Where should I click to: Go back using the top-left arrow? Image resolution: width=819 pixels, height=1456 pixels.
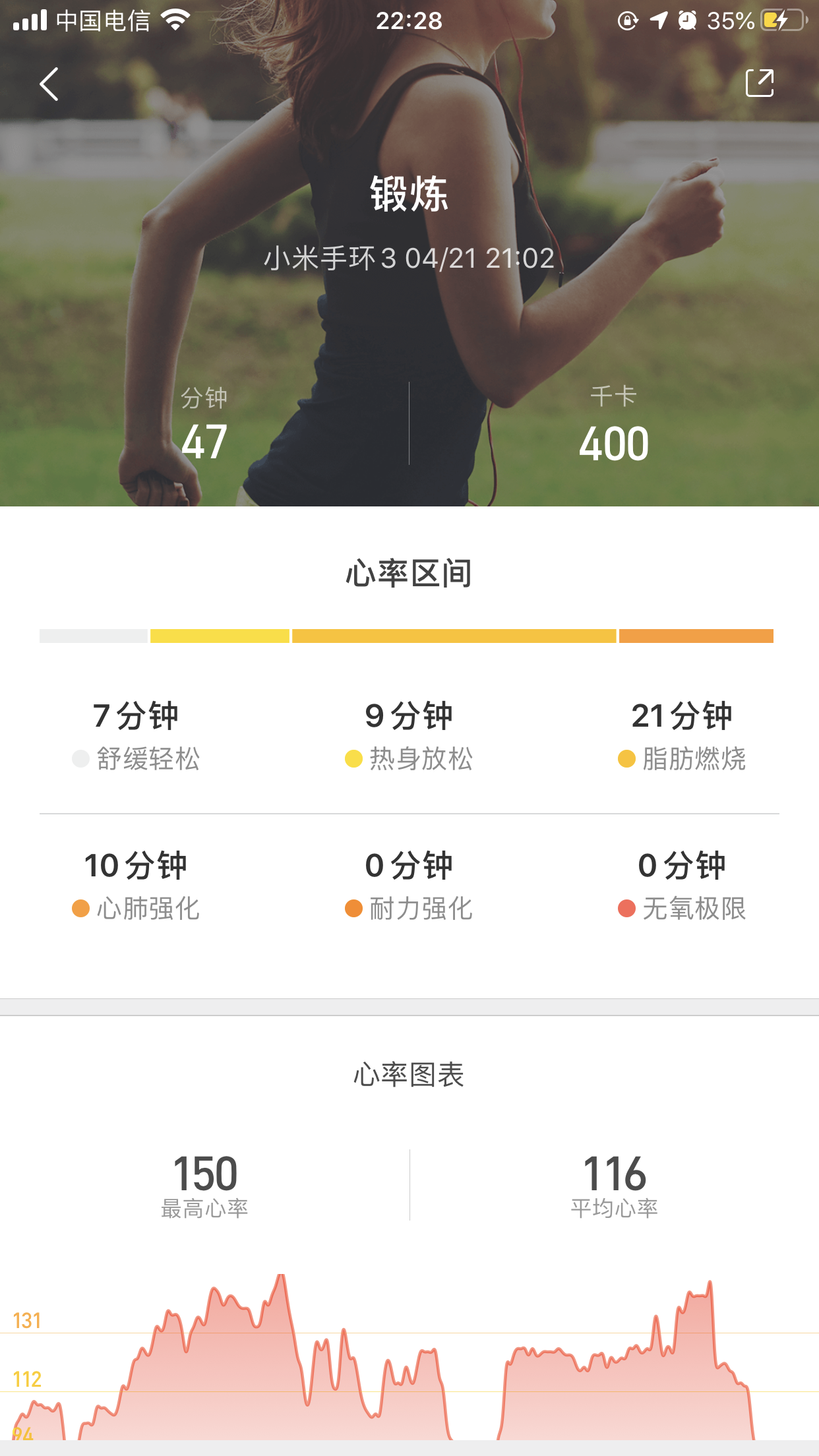[49, 84]
